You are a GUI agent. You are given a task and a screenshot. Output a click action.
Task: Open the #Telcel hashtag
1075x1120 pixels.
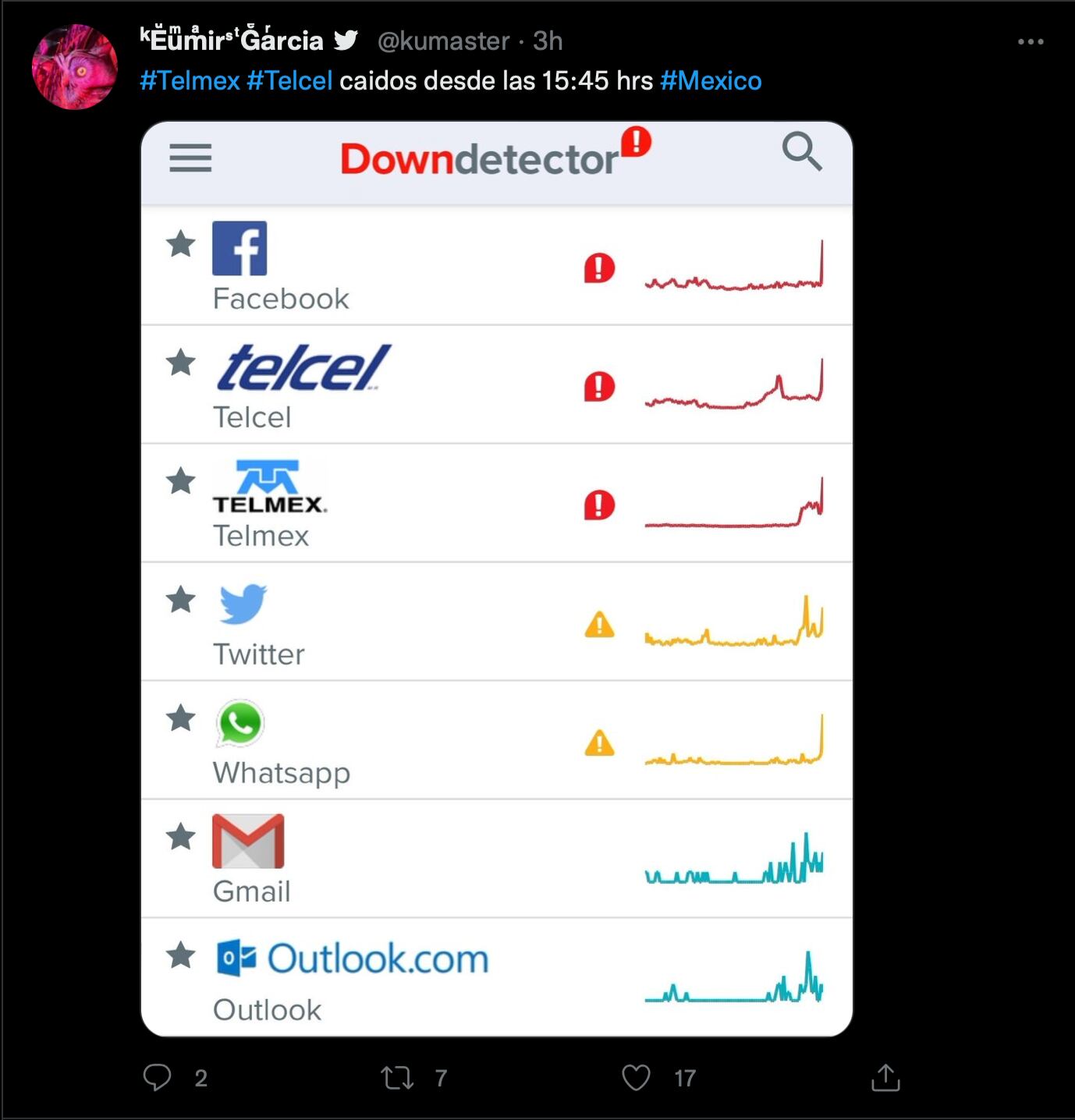(289, 81)
